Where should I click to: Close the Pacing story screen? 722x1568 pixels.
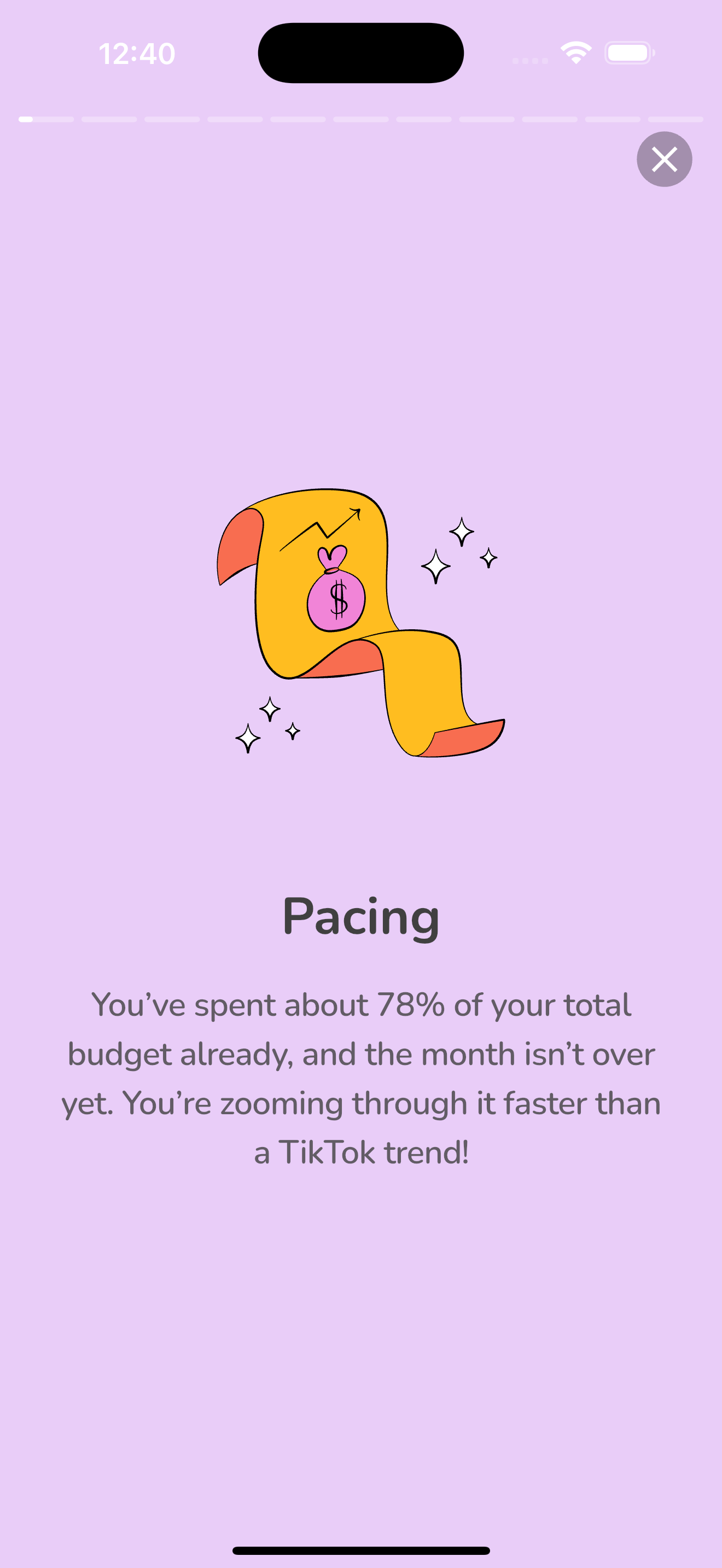tap(664, 160)
